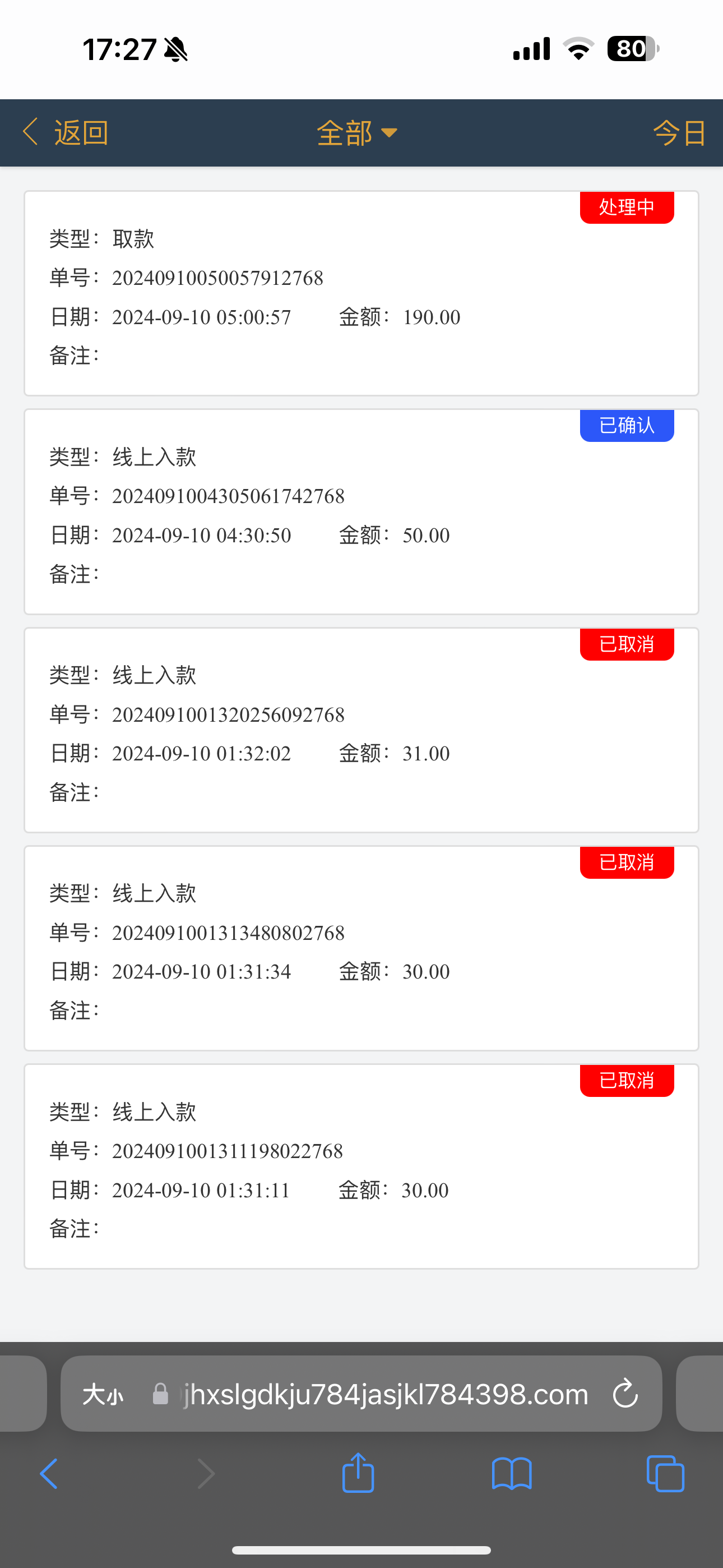Tap the Safari address bar URL
The width and height of the screenshot is (723, 1568).
[x=386, y=1395]
